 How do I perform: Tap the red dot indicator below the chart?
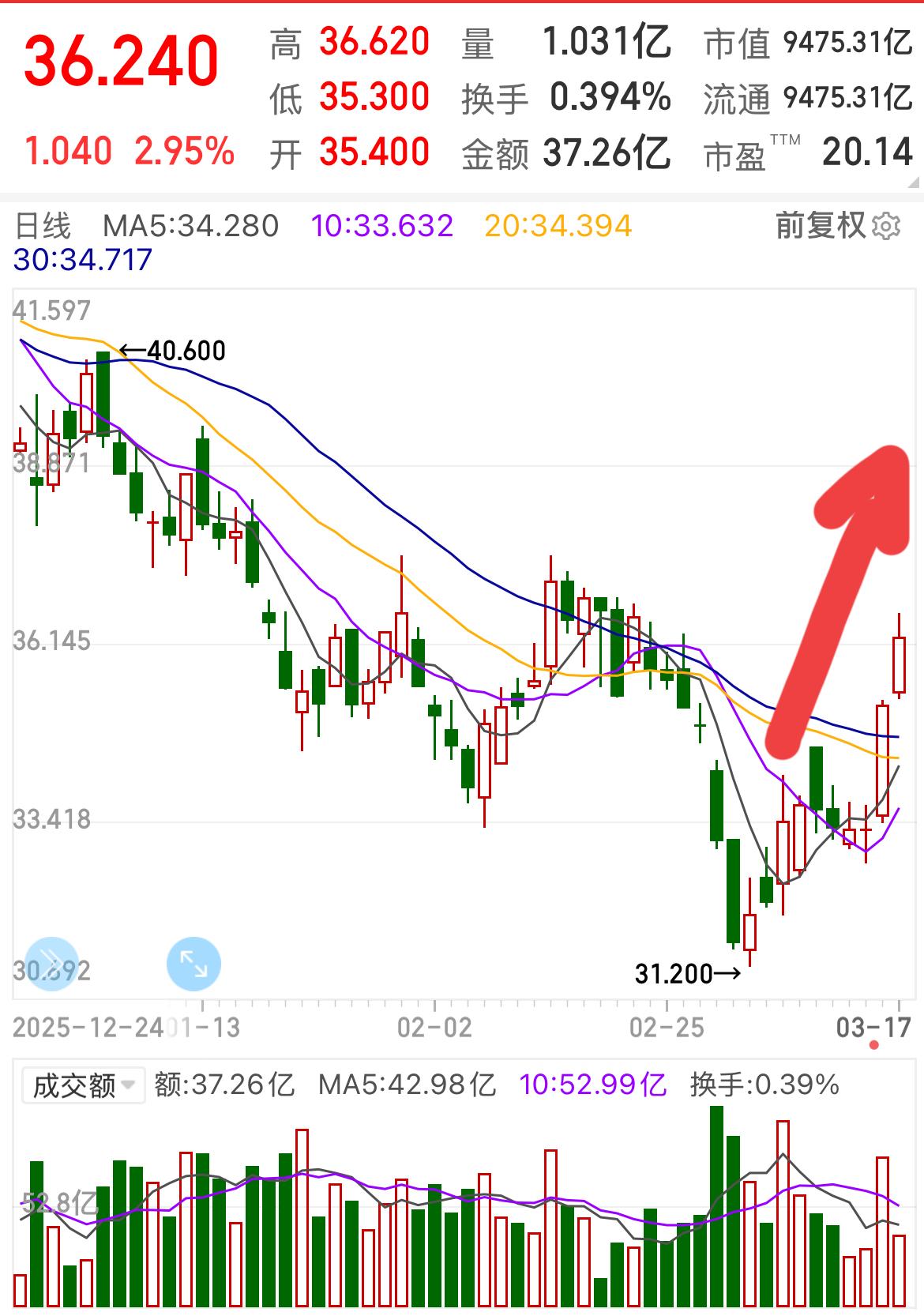tap(874, 1045)
